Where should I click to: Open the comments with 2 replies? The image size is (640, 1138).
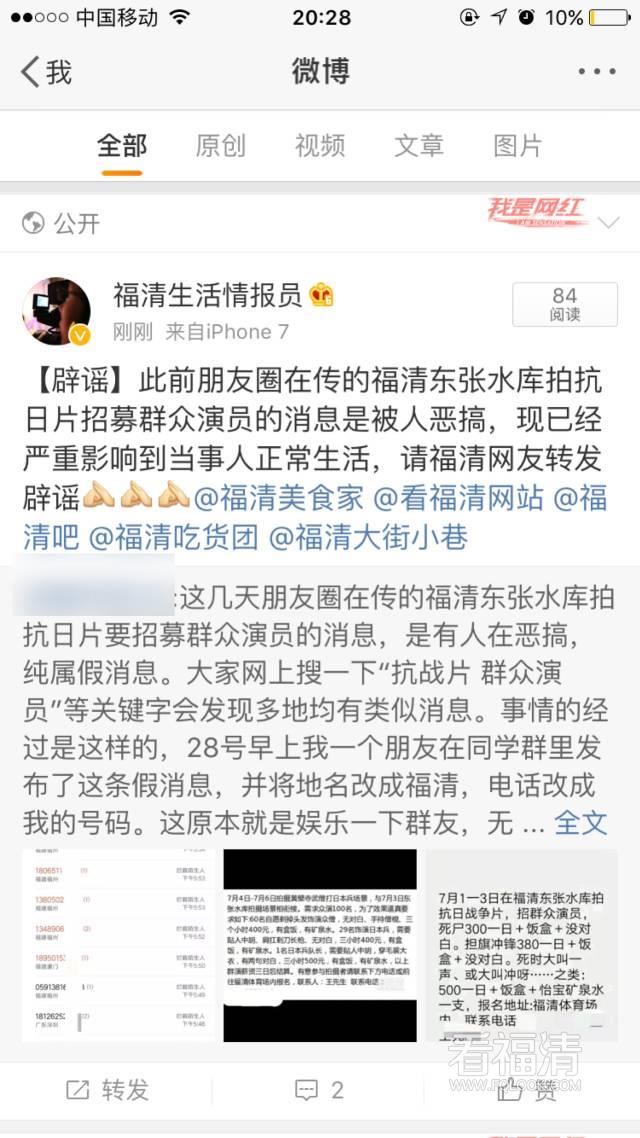pyautogui.click(x=320, y=1089)
